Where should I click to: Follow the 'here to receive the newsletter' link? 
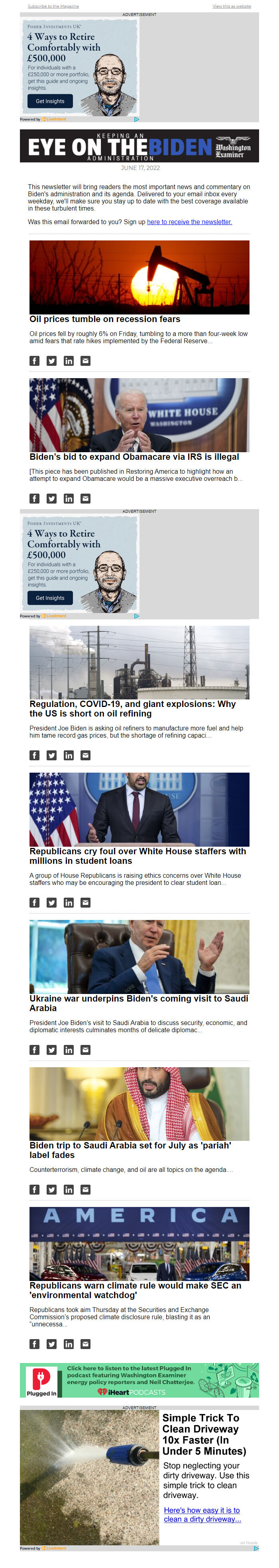coord(189,222)
